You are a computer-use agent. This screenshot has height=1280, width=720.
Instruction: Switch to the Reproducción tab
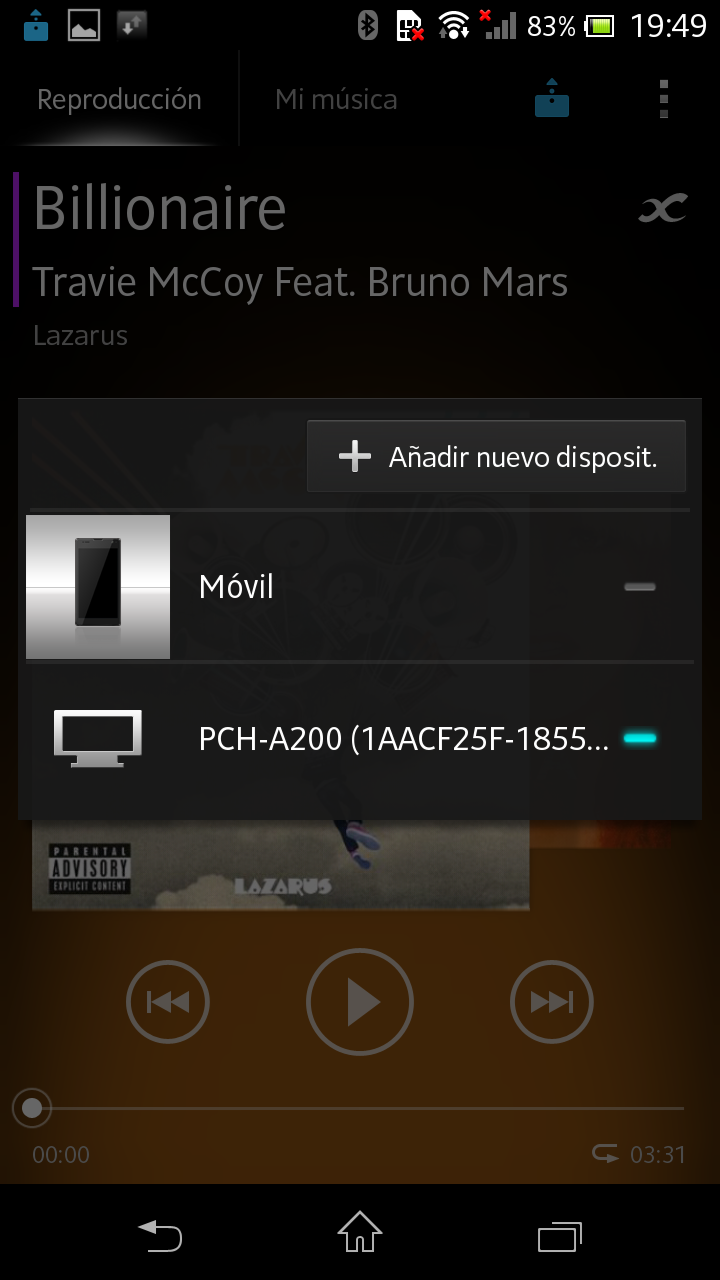click(119, 100)
